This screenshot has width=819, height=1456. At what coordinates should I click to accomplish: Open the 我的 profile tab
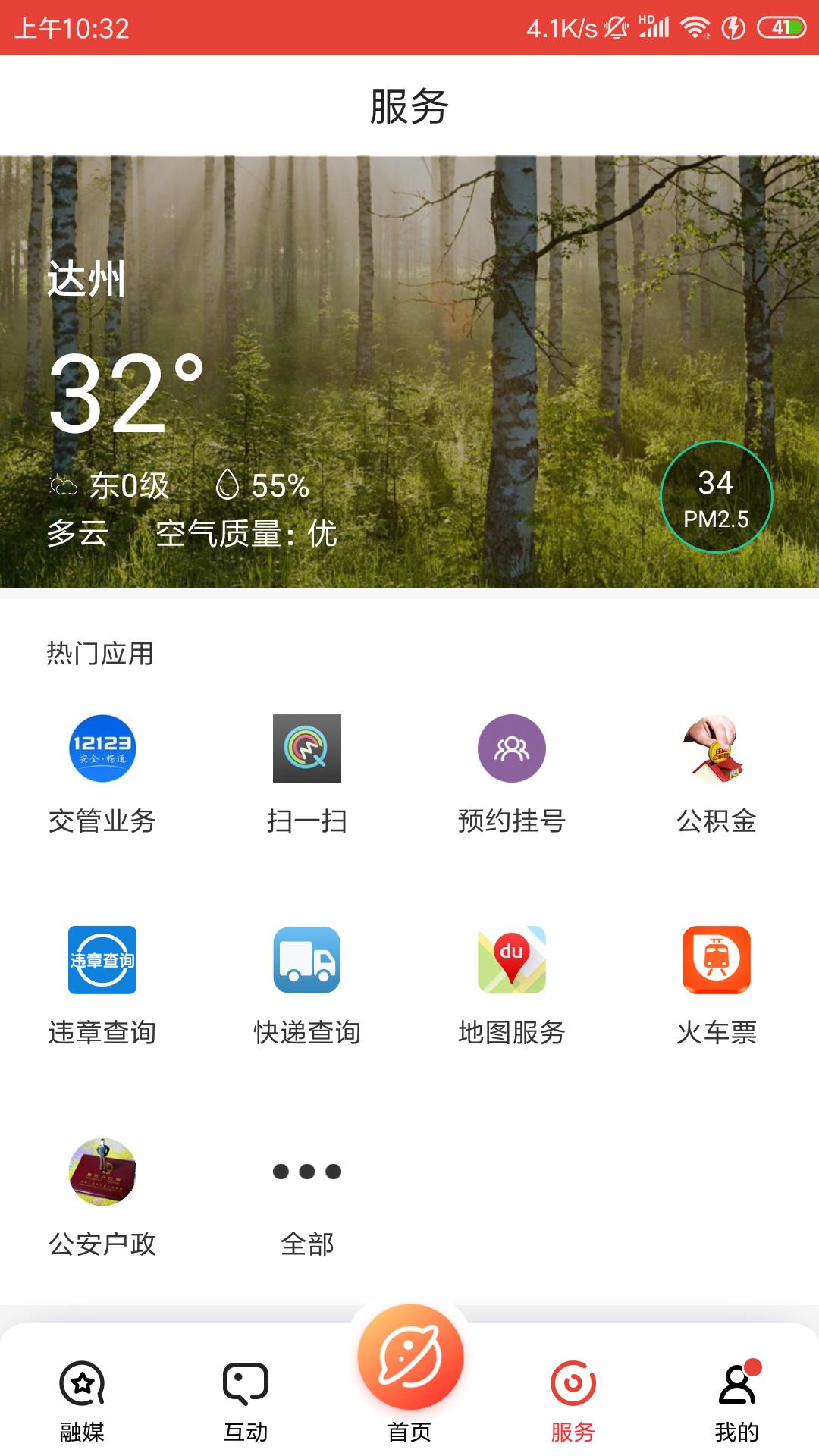click(737, 1401)
